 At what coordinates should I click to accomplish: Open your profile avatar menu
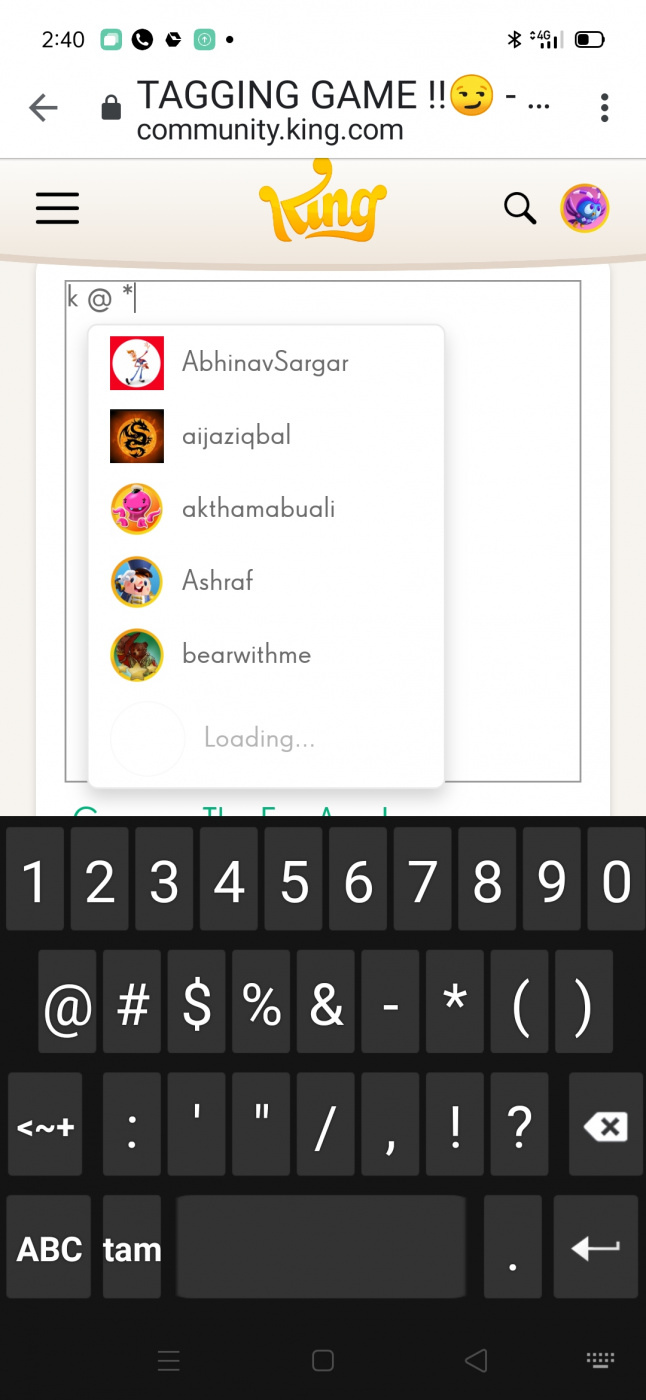pyautogui.click(x=584, y=208)
